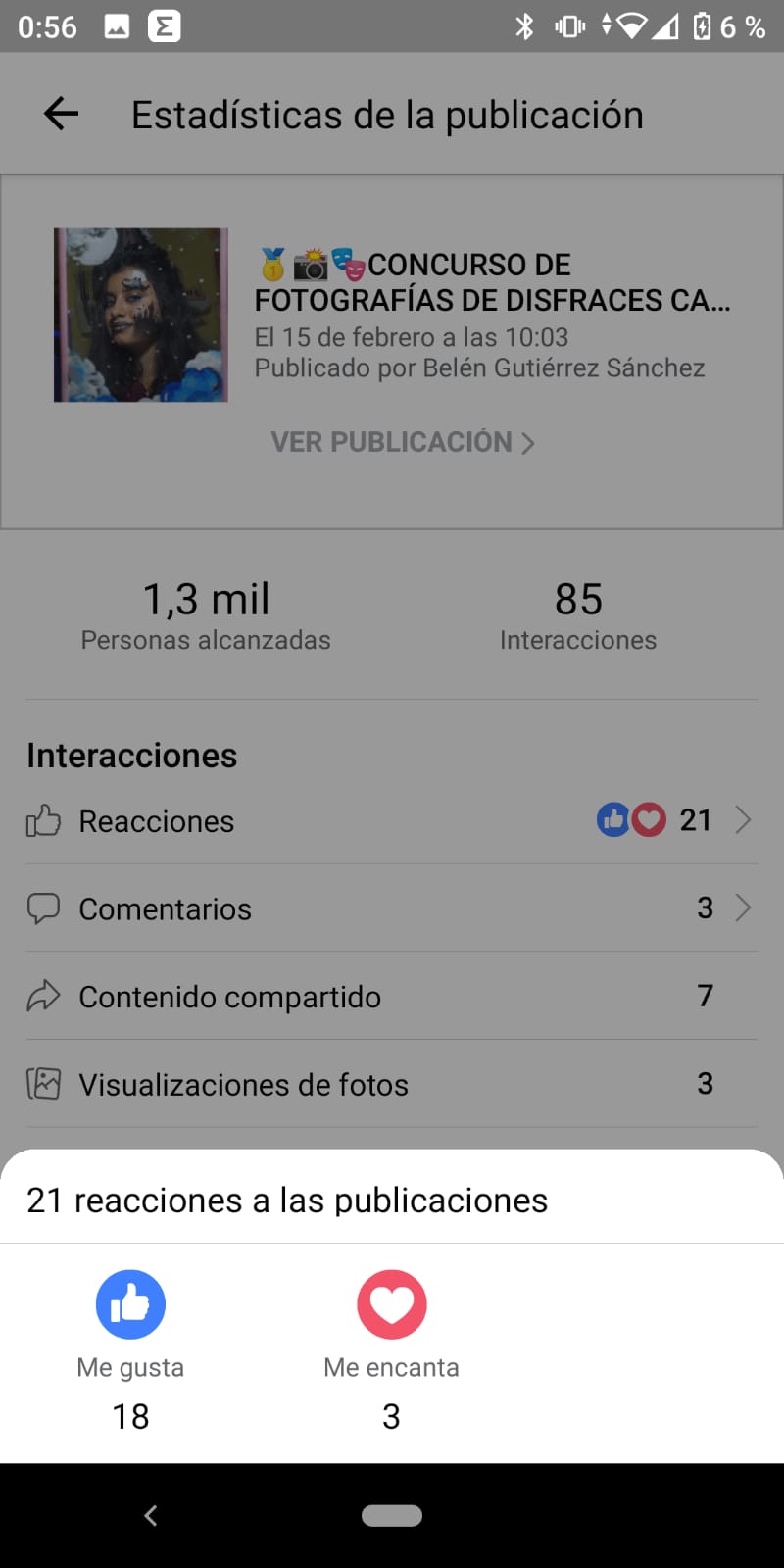Screen dimensions: 784x1568
Task: Open the contest post photo thumbnail
Action: (x=141, y=315)
